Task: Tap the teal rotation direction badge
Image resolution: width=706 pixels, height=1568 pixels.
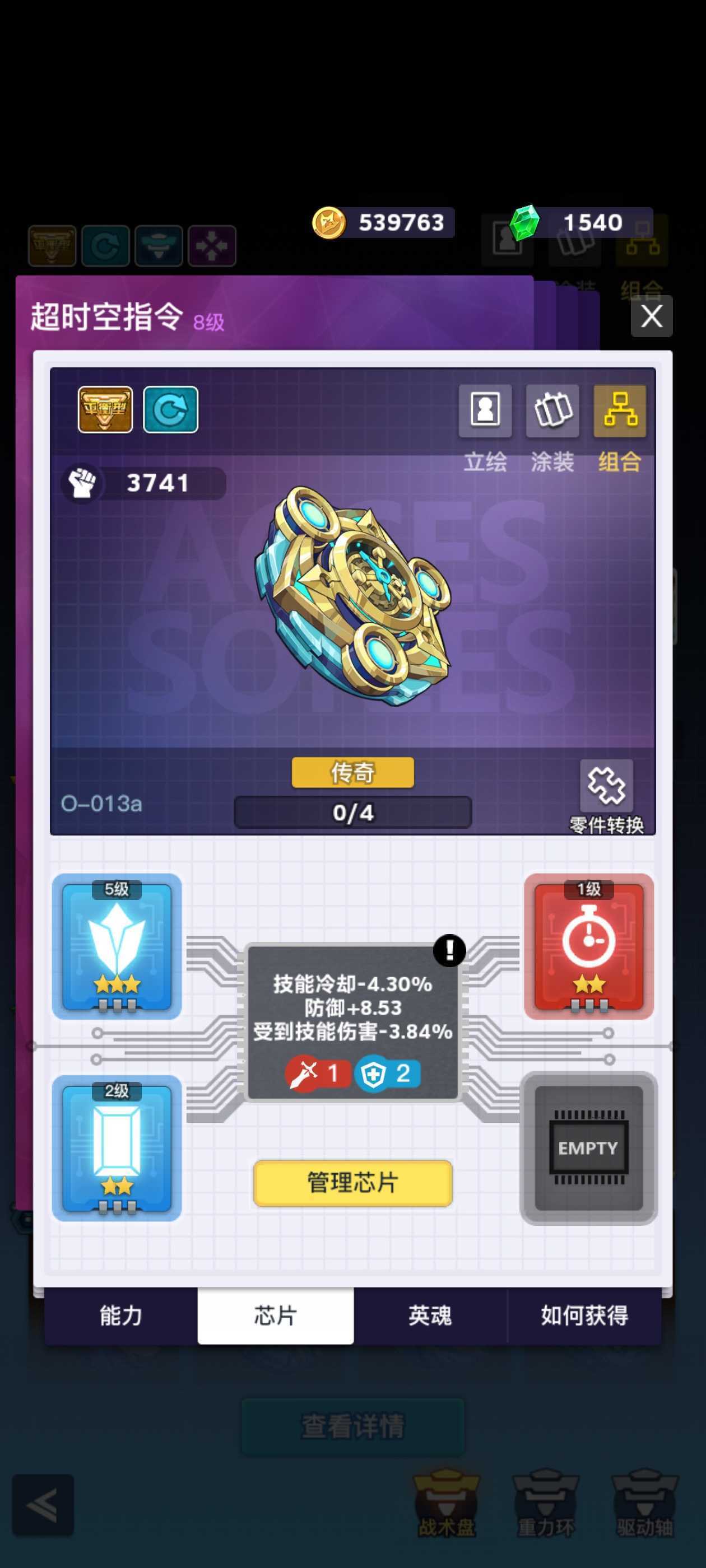Action: tap(170, 409)
